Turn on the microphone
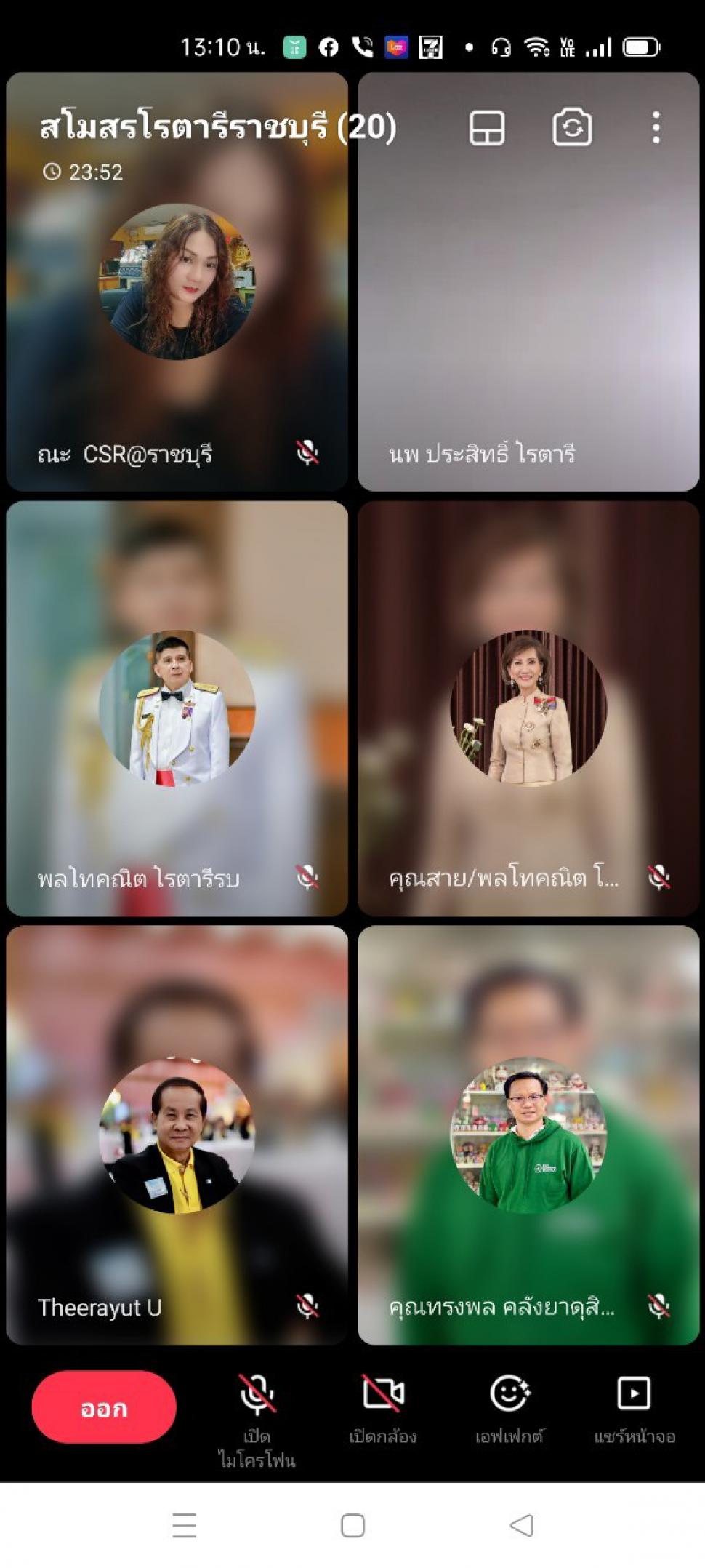The height and width of the screenshot is (1568, 705). pos(257,1420)
